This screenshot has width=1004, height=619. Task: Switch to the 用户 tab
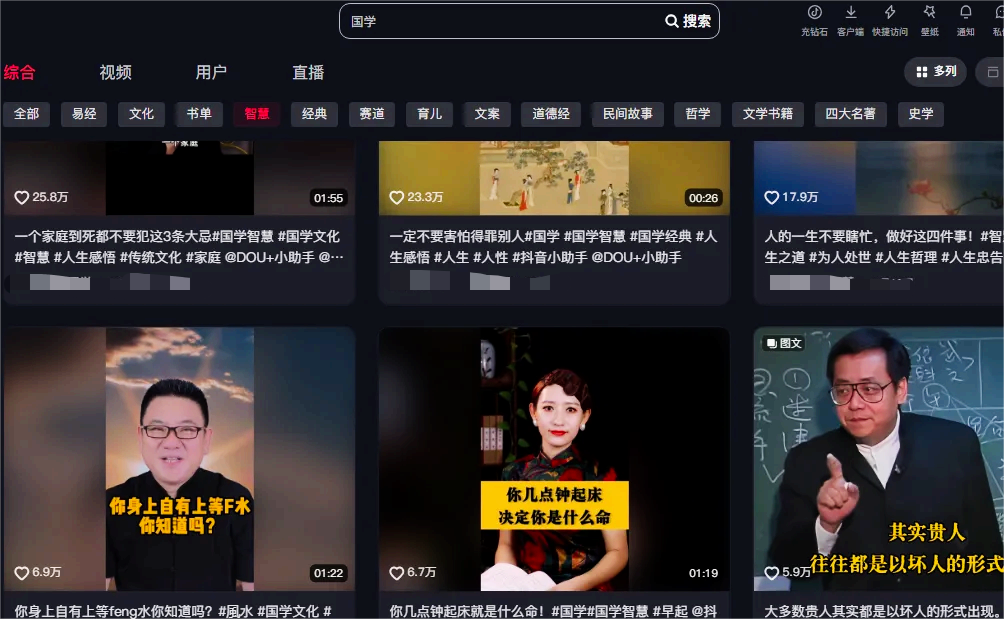(211, 72)
